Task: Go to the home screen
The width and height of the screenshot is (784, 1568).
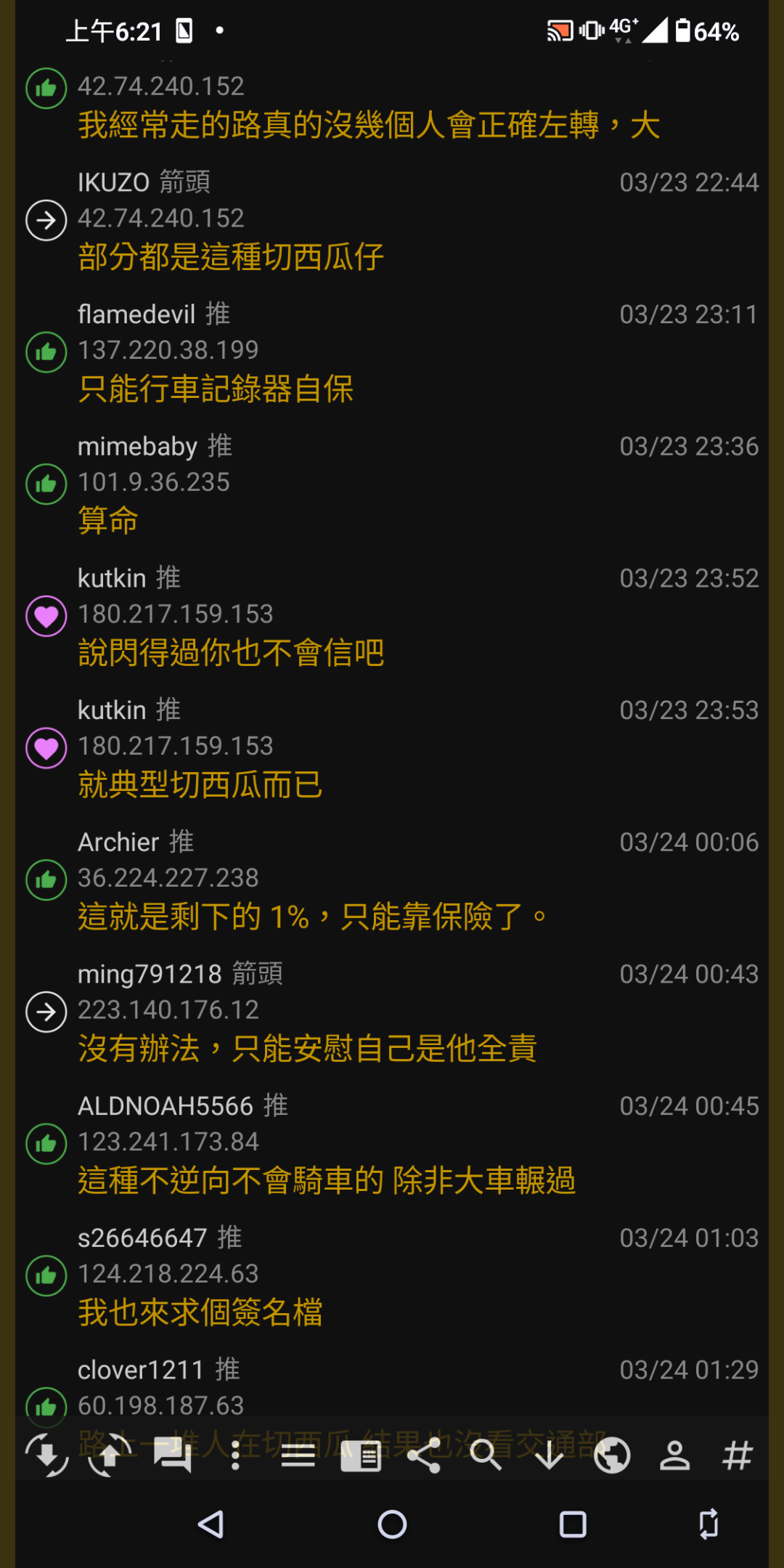Action: coord(392,1524)
